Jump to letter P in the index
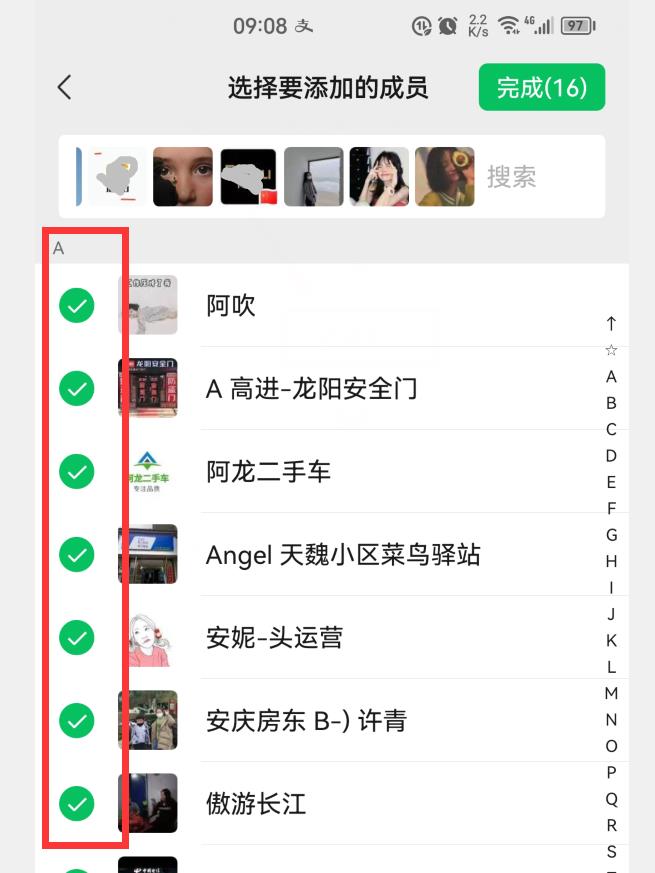Image resolution: width=655 pixels, height=873 pixels. (x=611, y=772)
